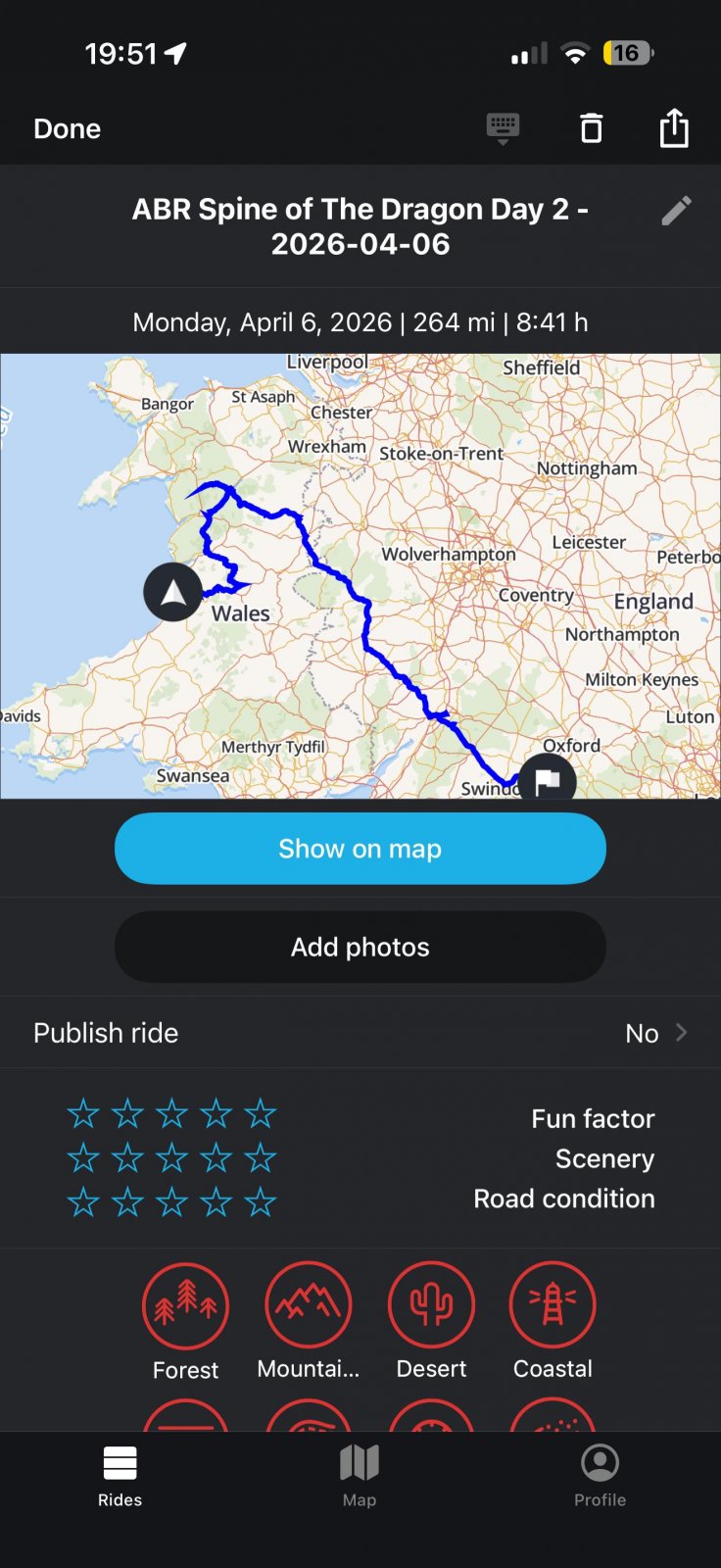Rate Fun factor five stars
The height and width of the screenshot is (1568, 721).
tap(260, 1114)
